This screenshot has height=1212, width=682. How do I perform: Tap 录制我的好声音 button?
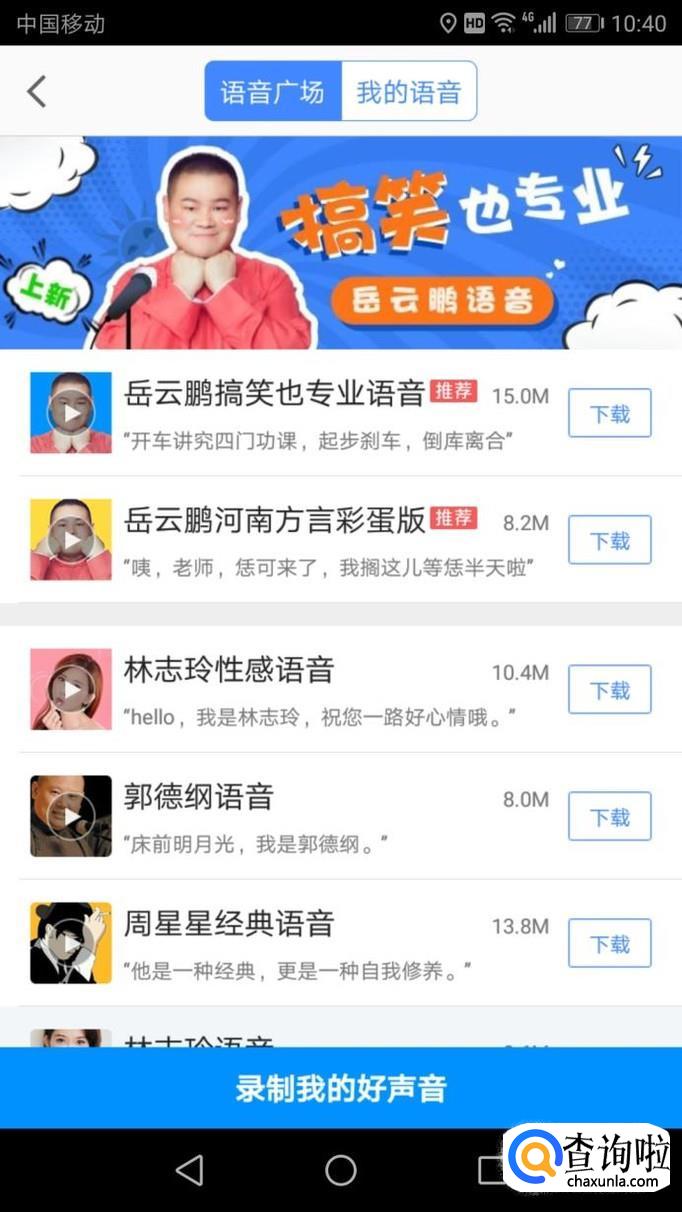[341, 1088]
